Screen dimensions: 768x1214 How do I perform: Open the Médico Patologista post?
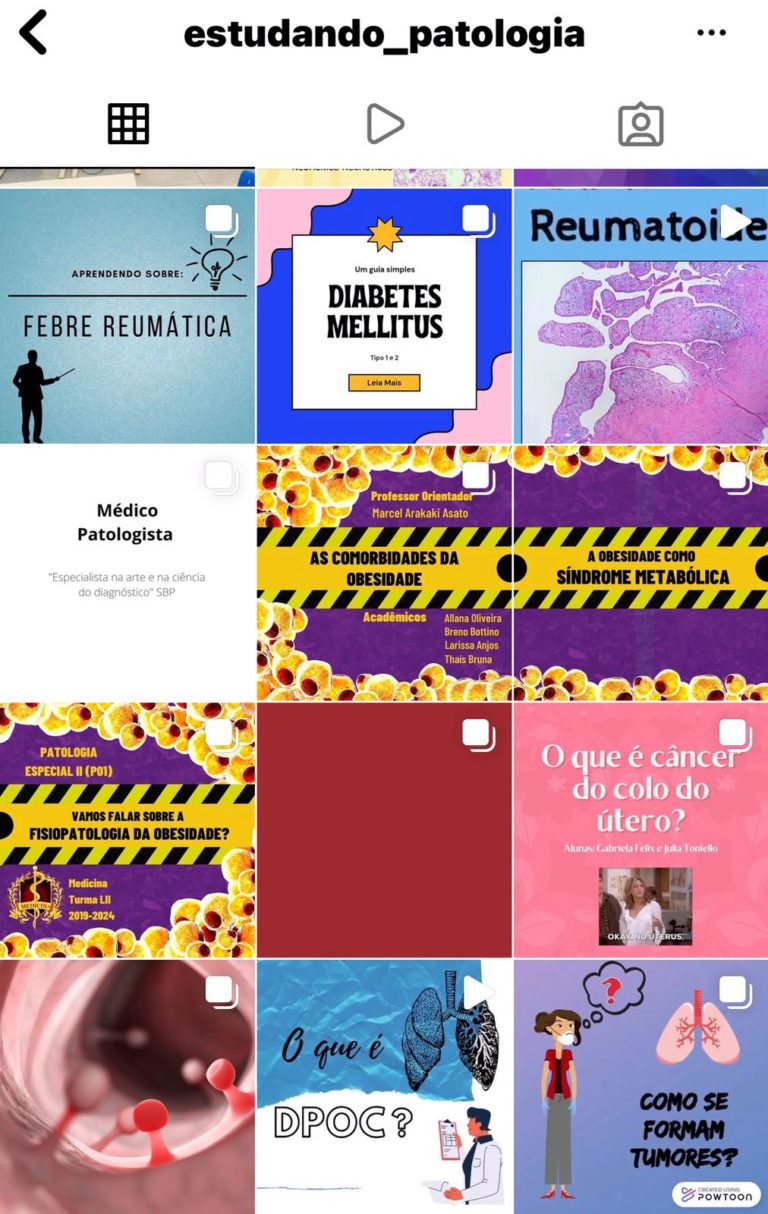coord(127,573)
